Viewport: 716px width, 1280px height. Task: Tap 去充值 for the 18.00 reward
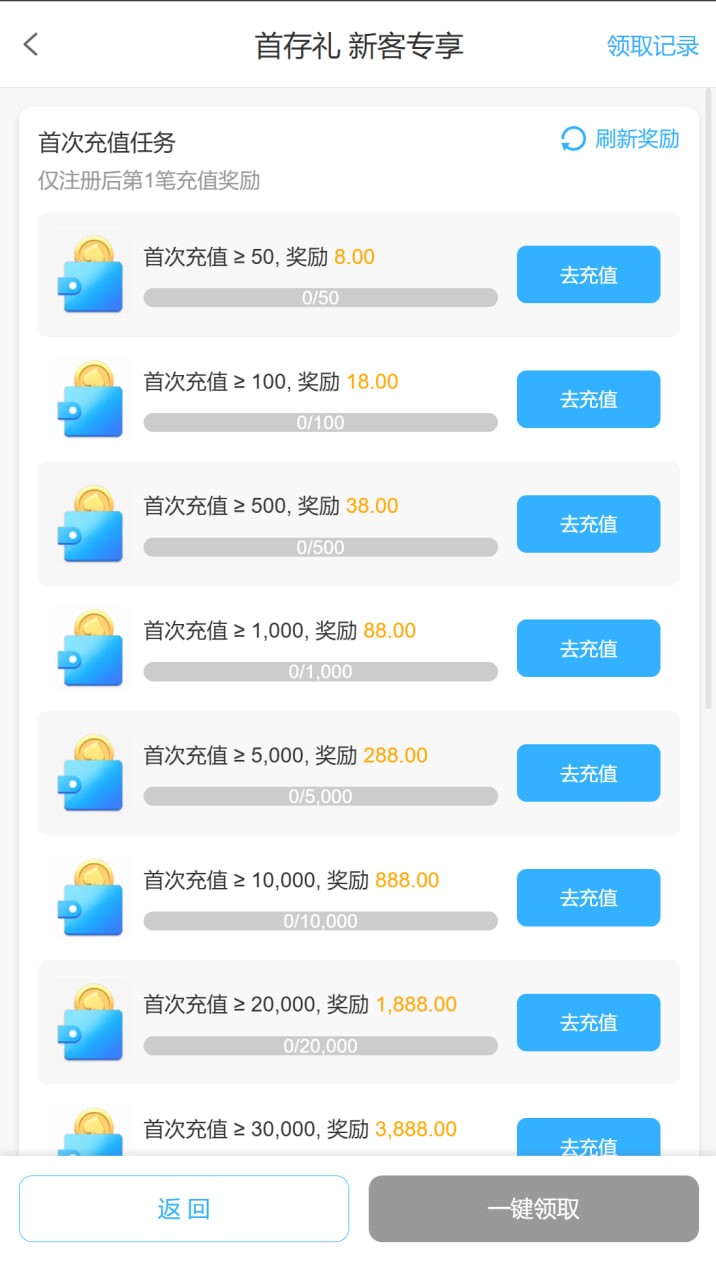pos(588,399)
